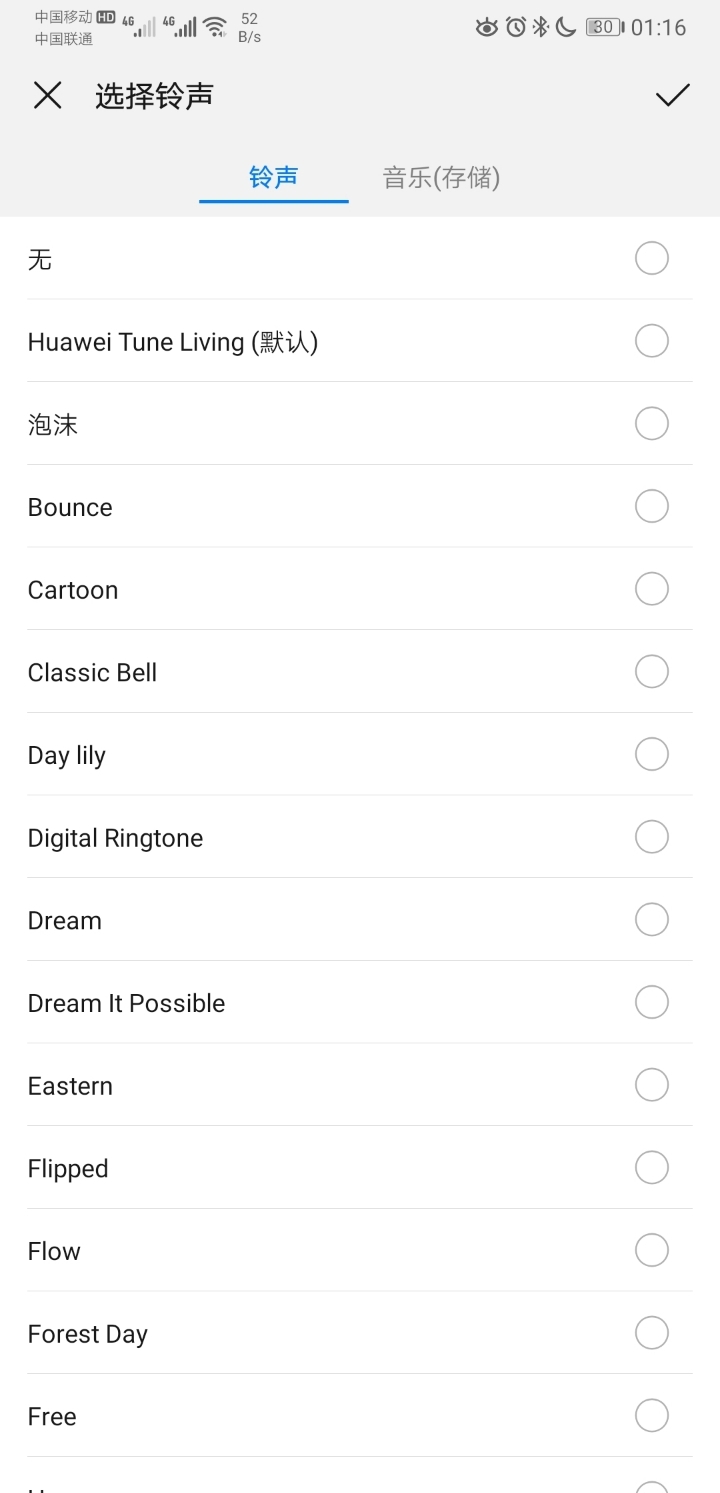
Task: Switch to the 音乐(存储) tab
Action: pos(441,178)
